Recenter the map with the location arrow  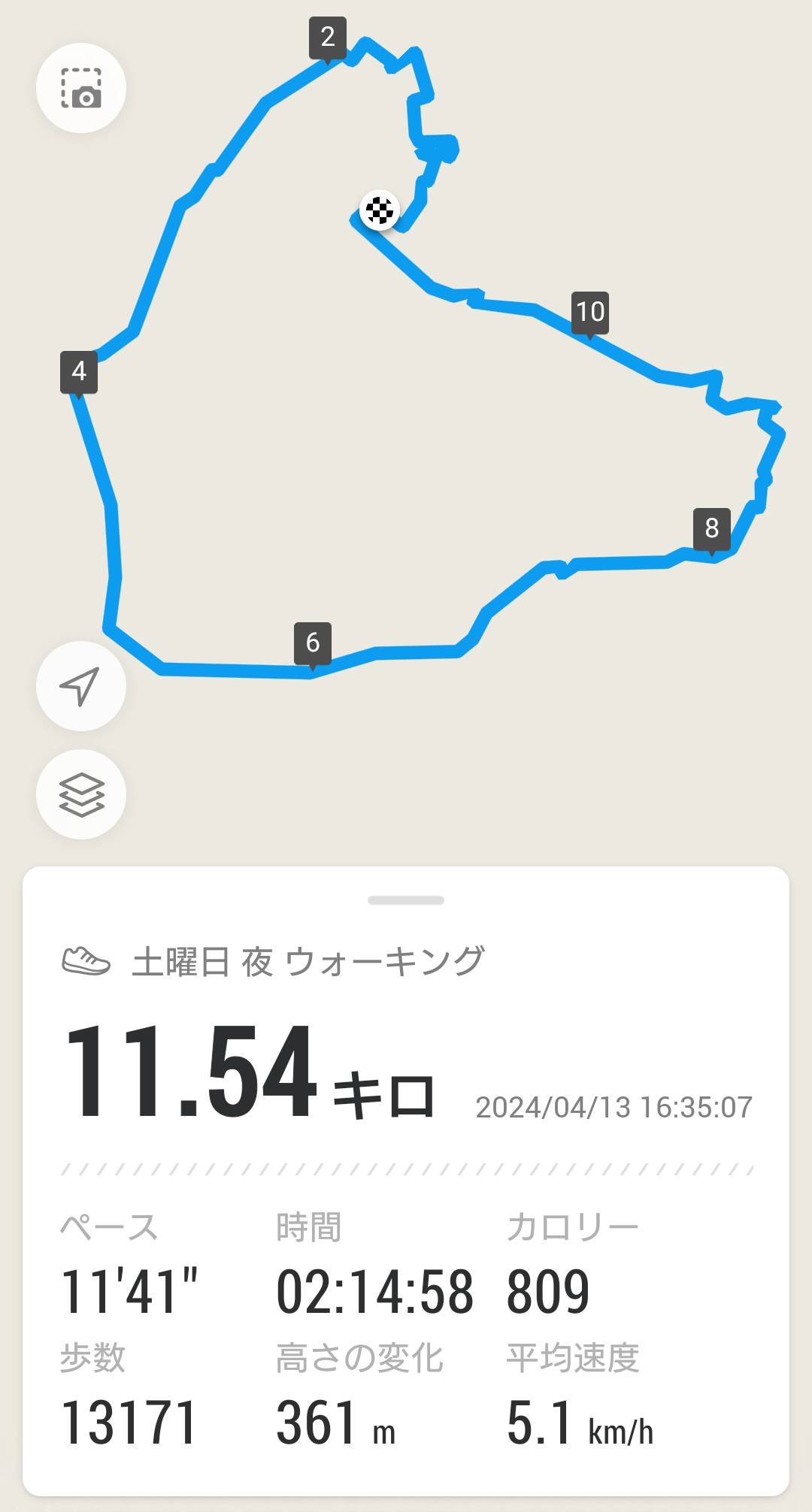coord(81,686)
